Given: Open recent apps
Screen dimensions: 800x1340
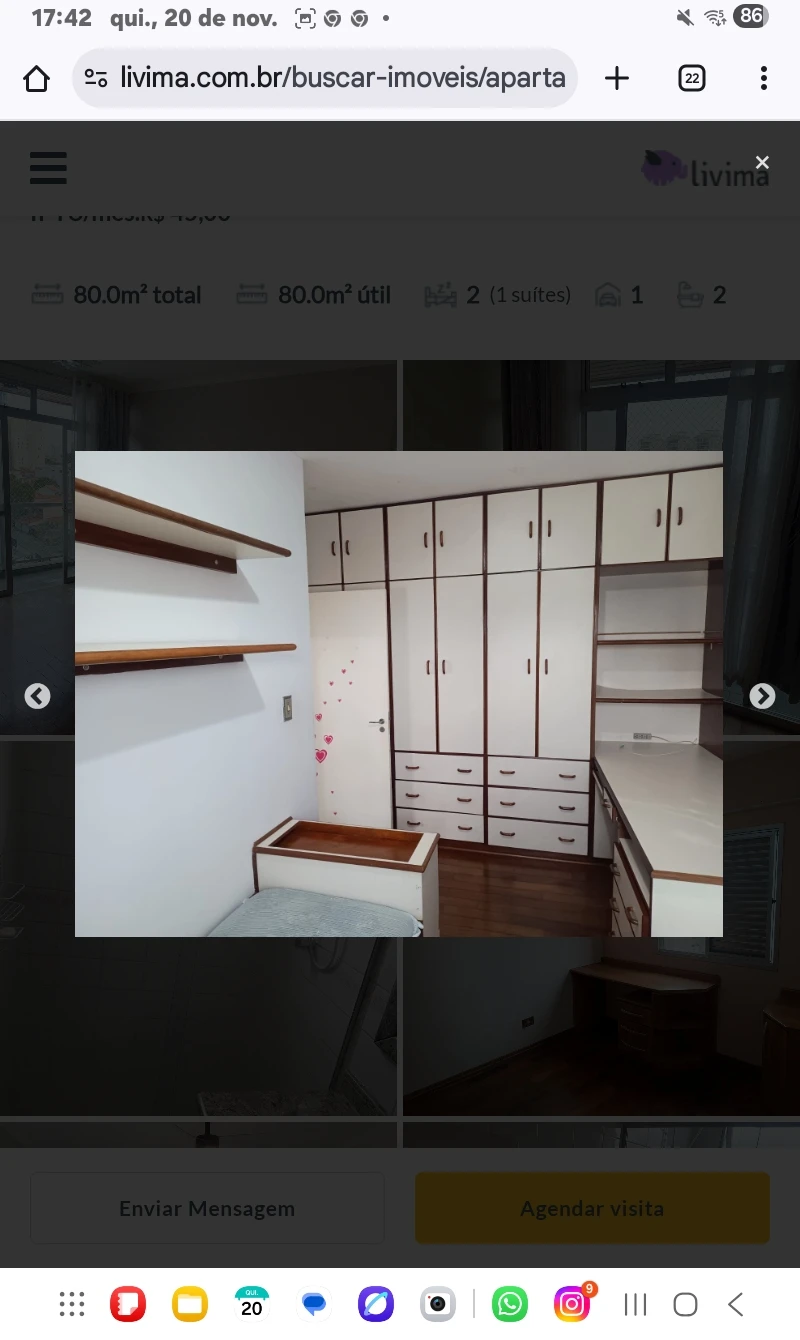Looking at the screenshot, I should (635, 1304).
